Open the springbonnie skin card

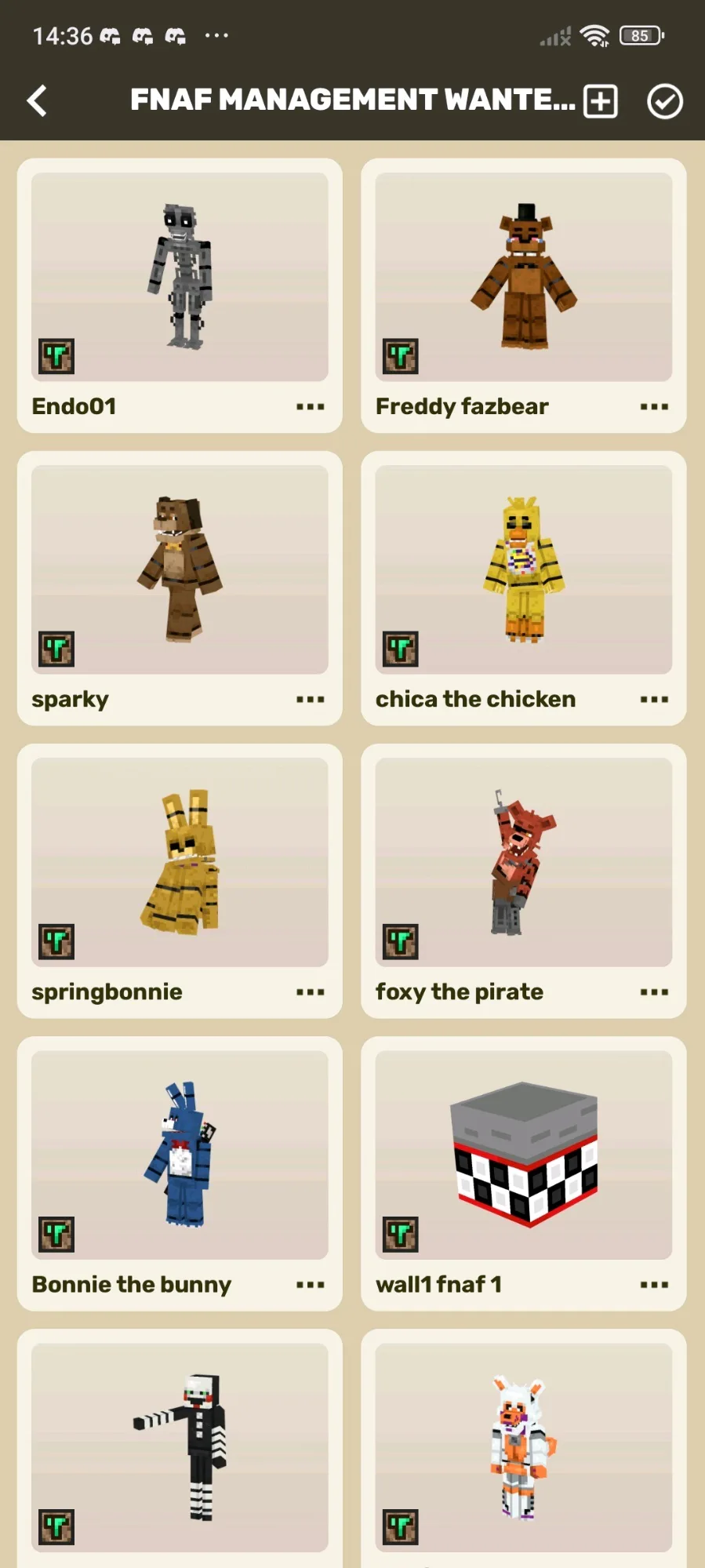[180, 862]
